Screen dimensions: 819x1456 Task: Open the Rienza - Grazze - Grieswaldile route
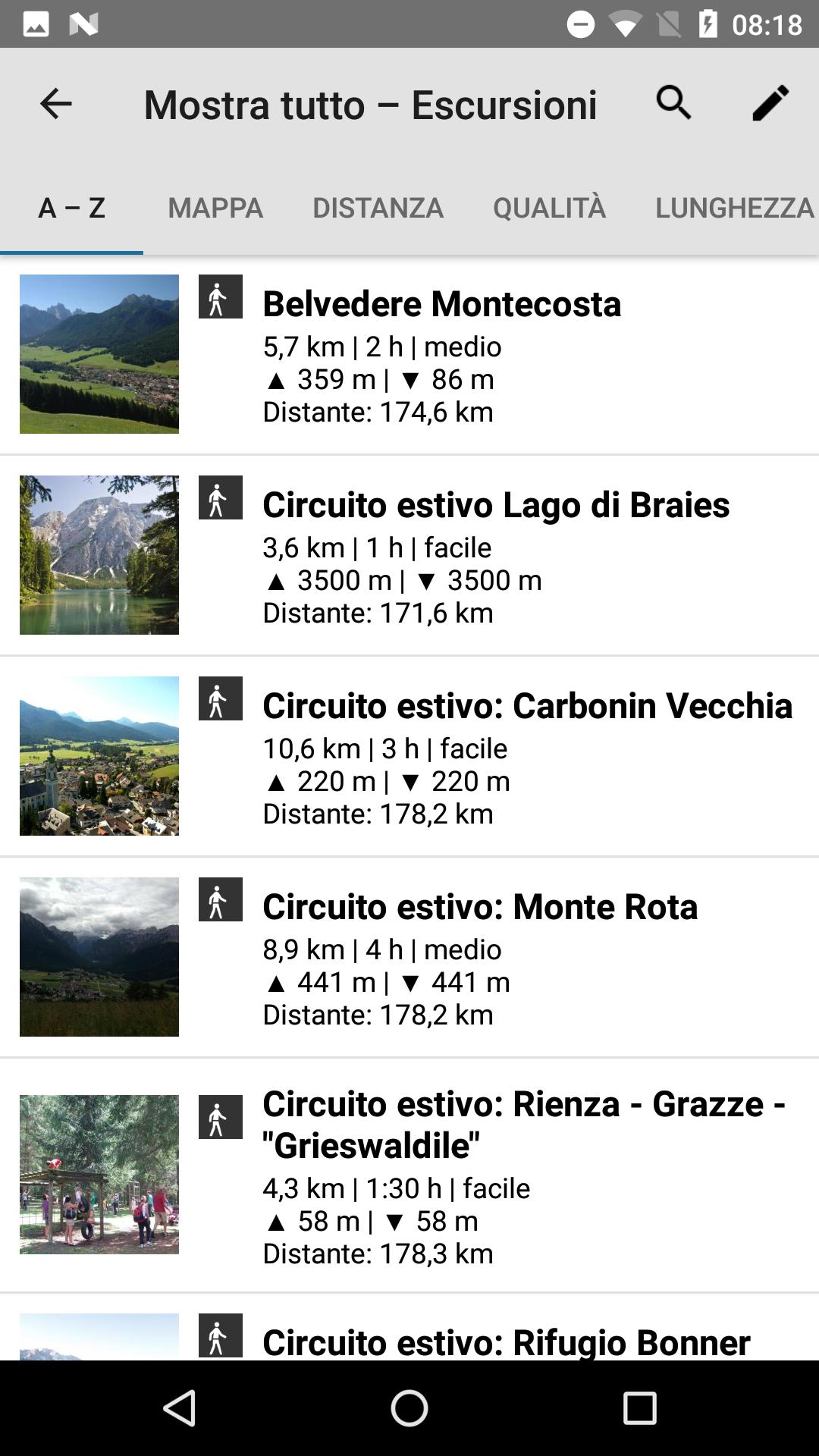coord(409,1175)
